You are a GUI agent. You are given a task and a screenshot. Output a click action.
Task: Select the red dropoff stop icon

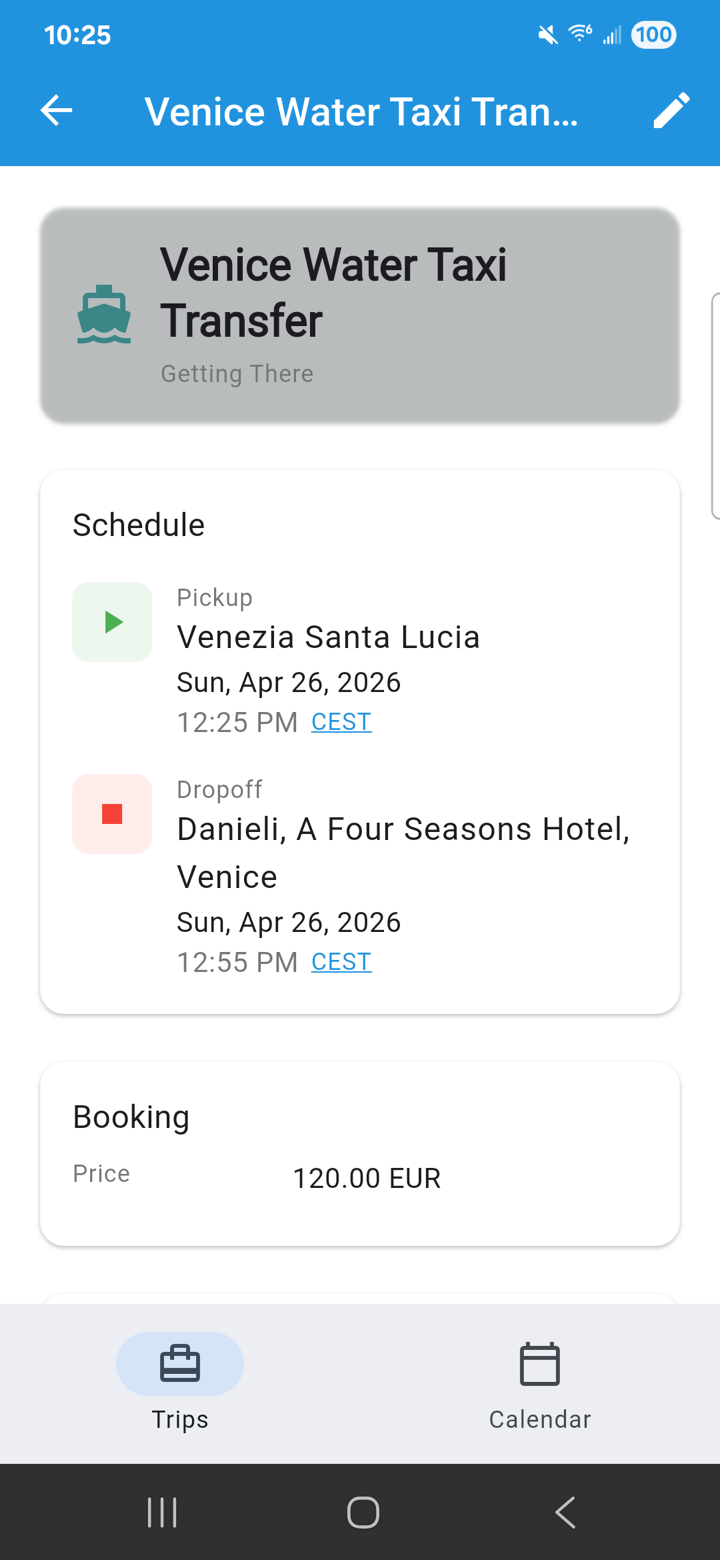111,813
